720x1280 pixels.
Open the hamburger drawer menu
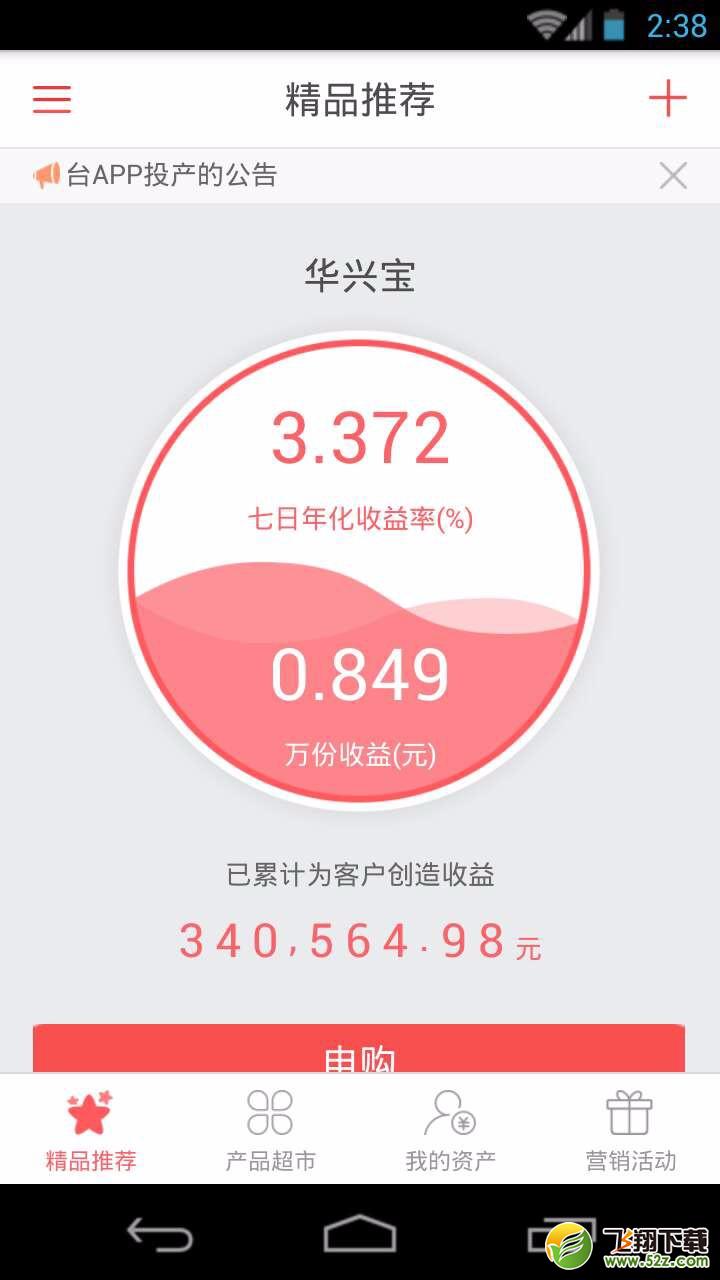point(52,99)
